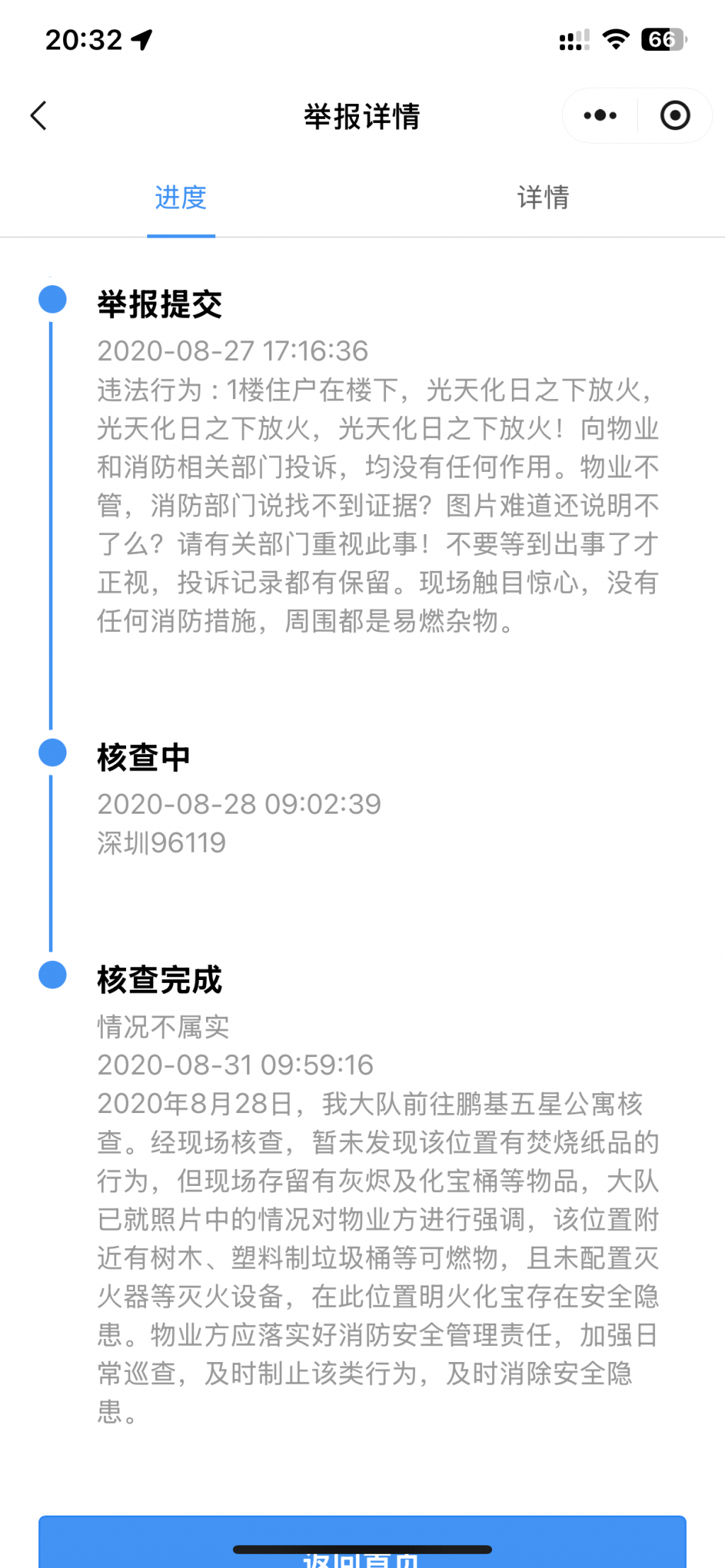725x1568 pixels.
Task: Close the mini program with the circle icon
Action: (x=675, y=115)
